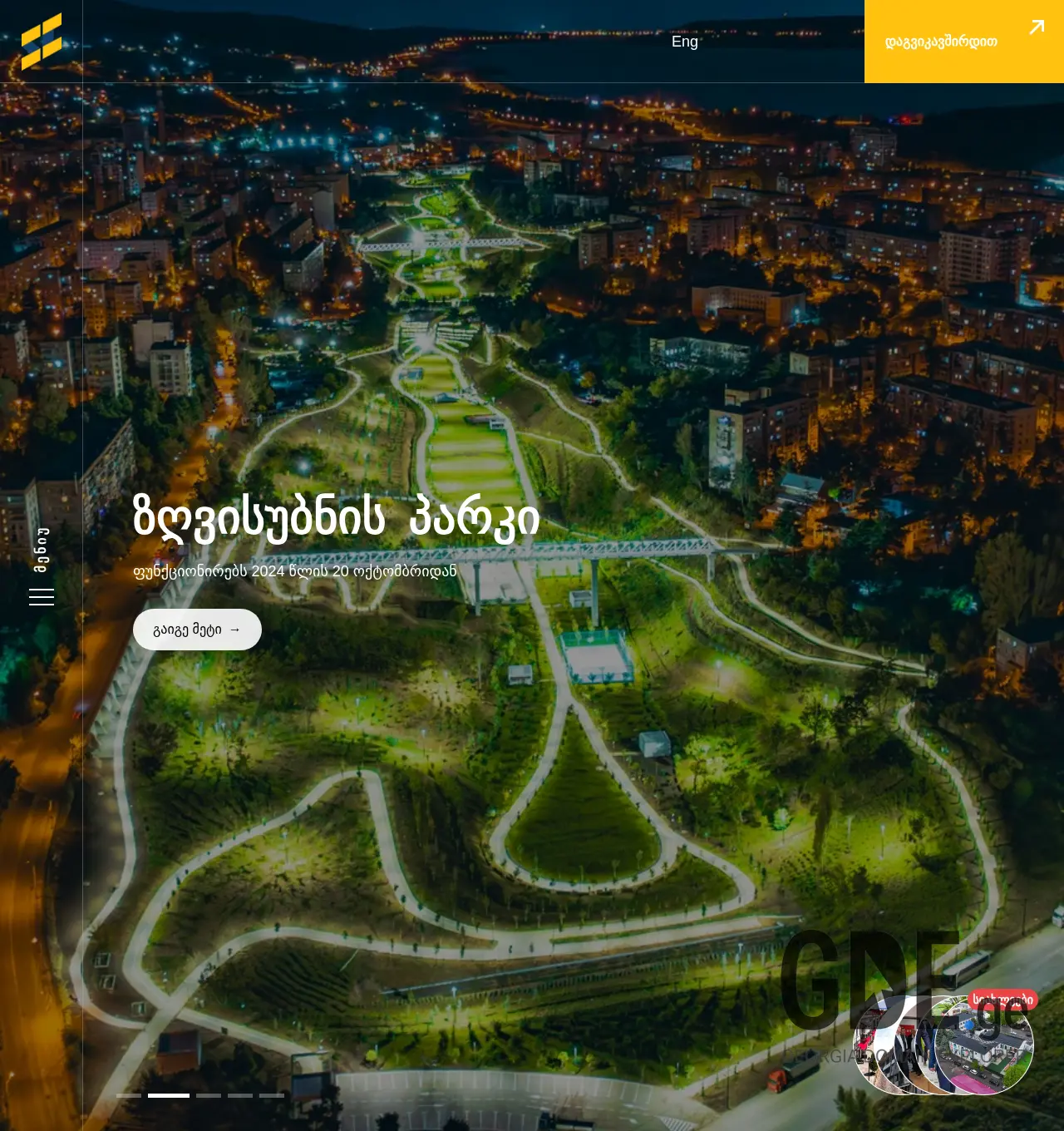Click the diagonal arrow icon in the contact button
The image size is (1064, 1131).
(1036, 27)
